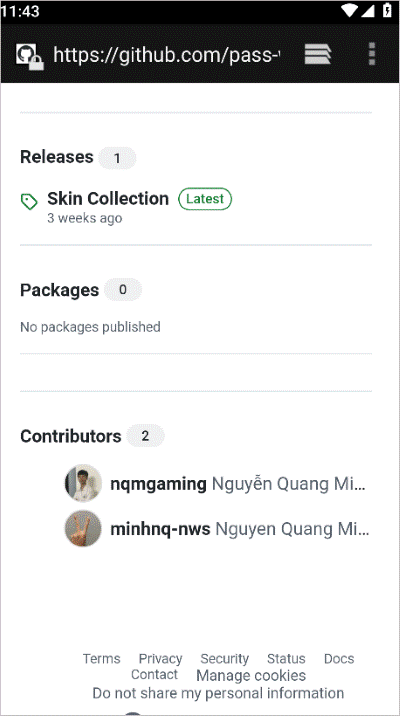Open the Security footer link
The width and height of the screenshot is (400, 716).
225,658
